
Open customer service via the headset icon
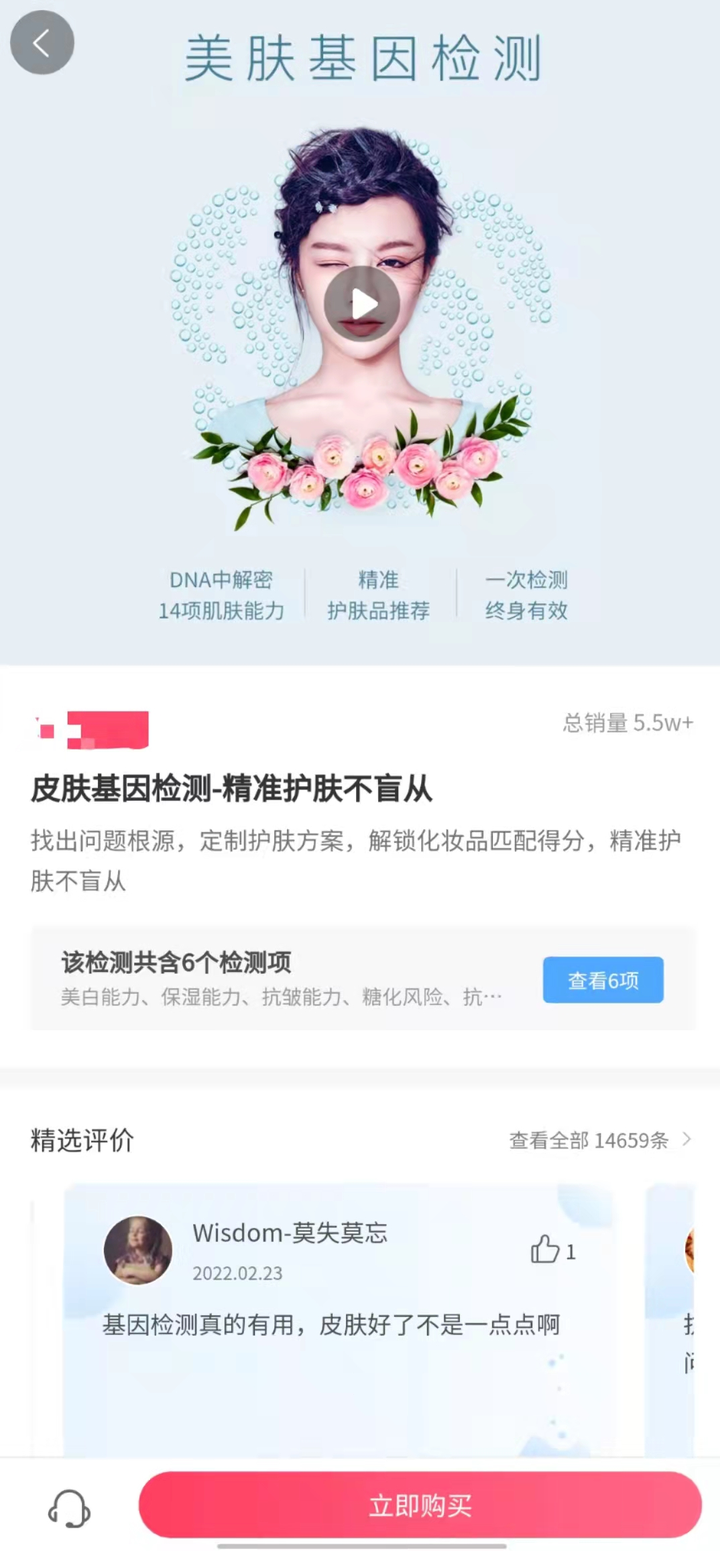tap(68, 1506)
